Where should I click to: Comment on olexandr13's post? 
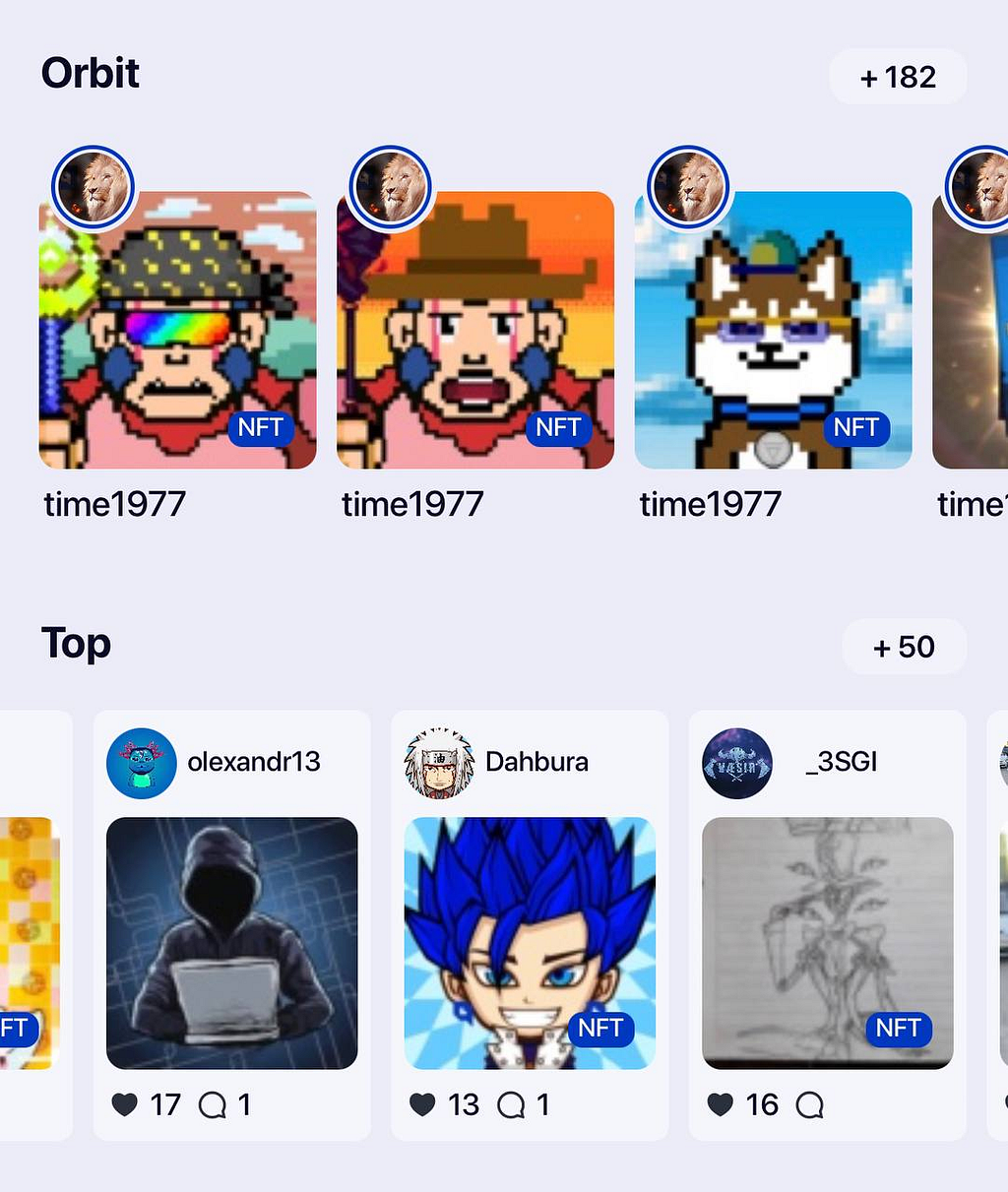213,1105
